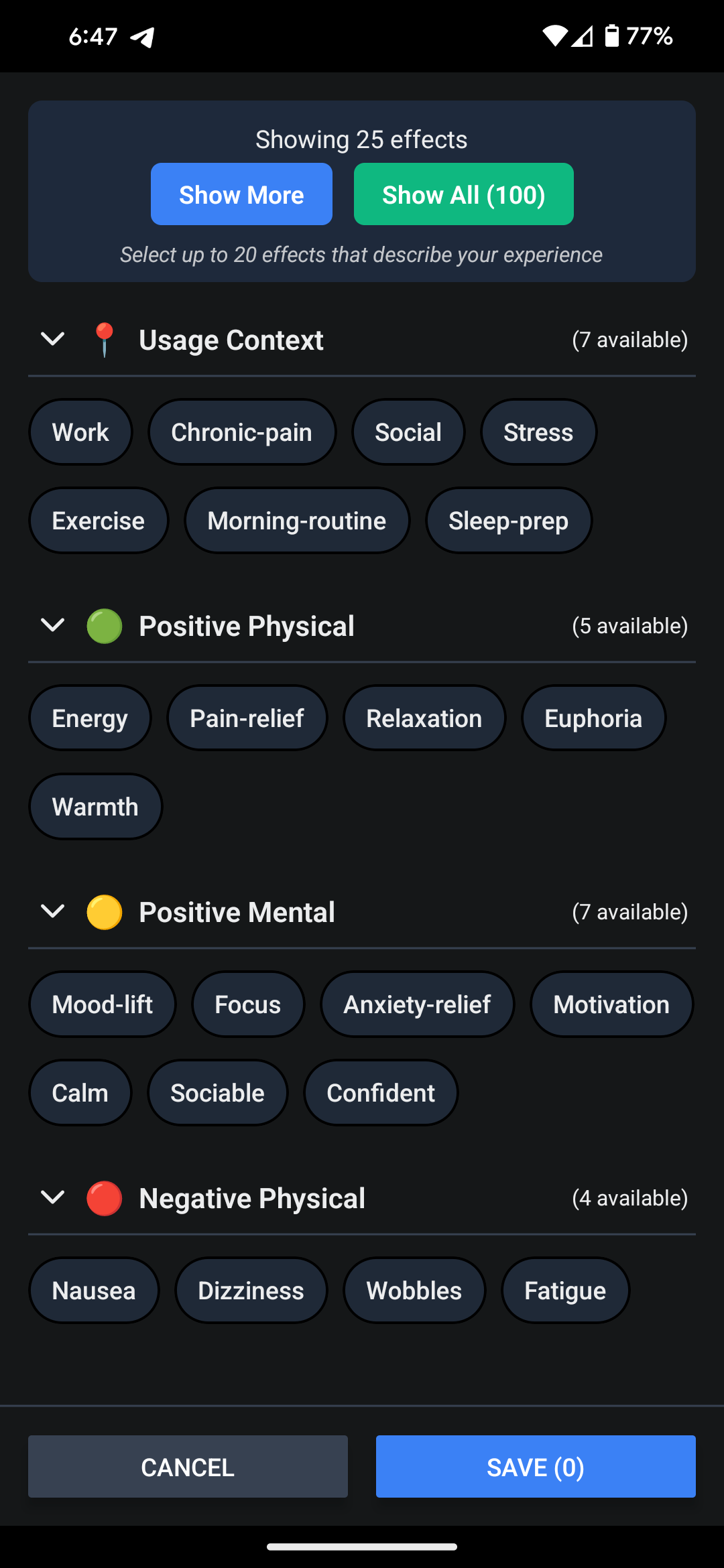This screenshot has height=1568, width=724.
Task: Select the Euphoria chip
Action: [593, 718]
